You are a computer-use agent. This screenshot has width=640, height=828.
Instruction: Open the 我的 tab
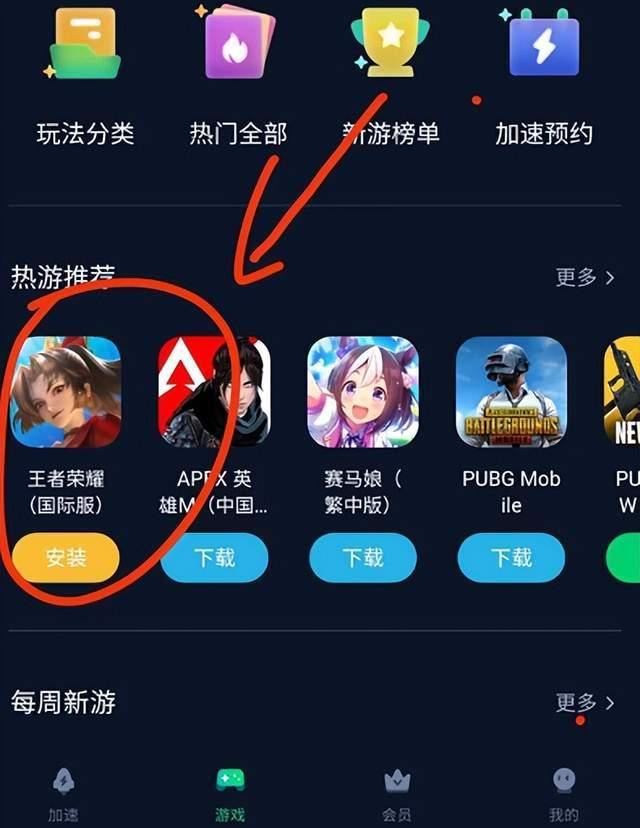[x=563, y=794]
